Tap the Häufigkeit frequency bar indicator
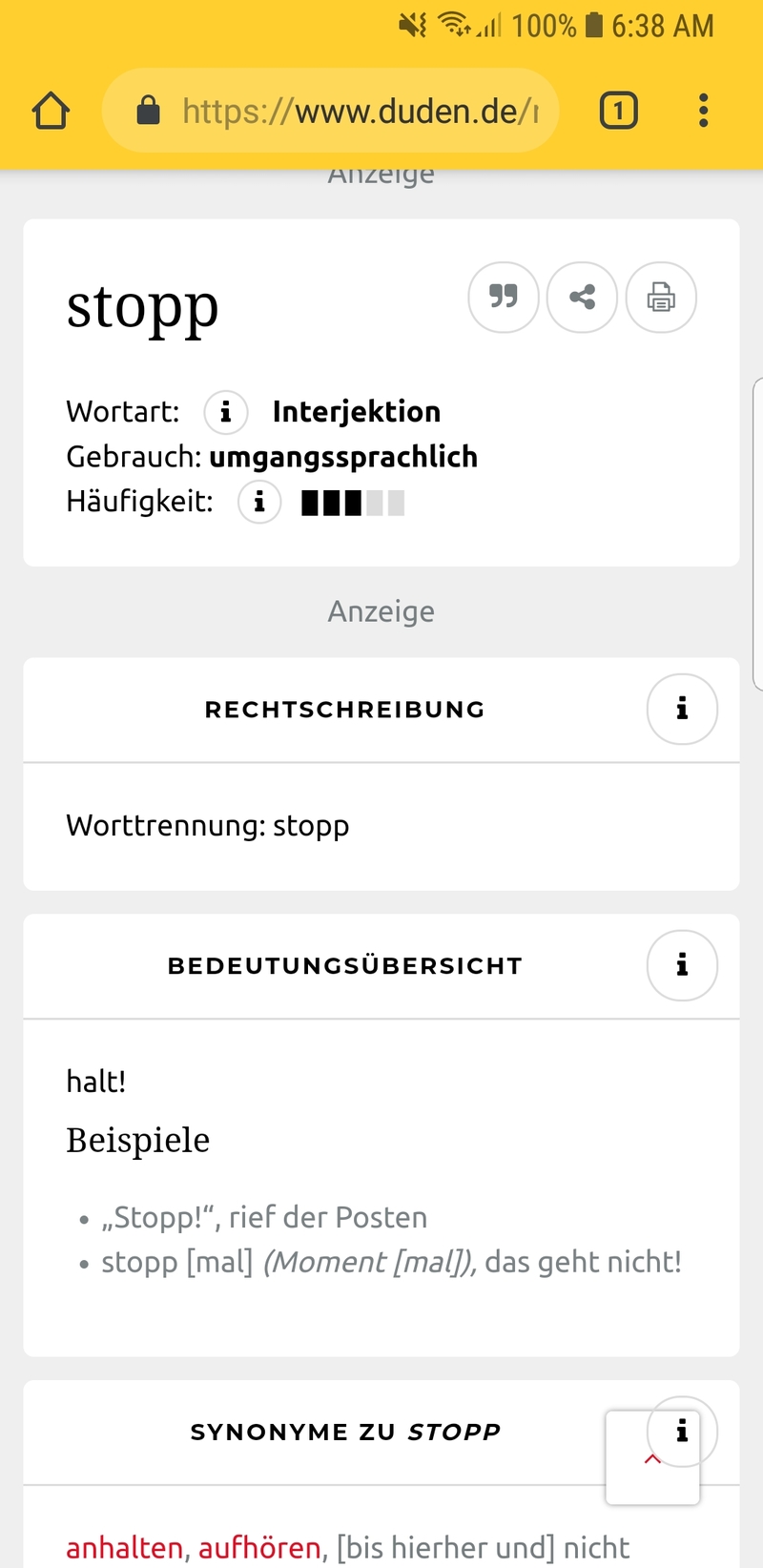The width and height of the screenshot is (763, 1568). click(352, 502)
